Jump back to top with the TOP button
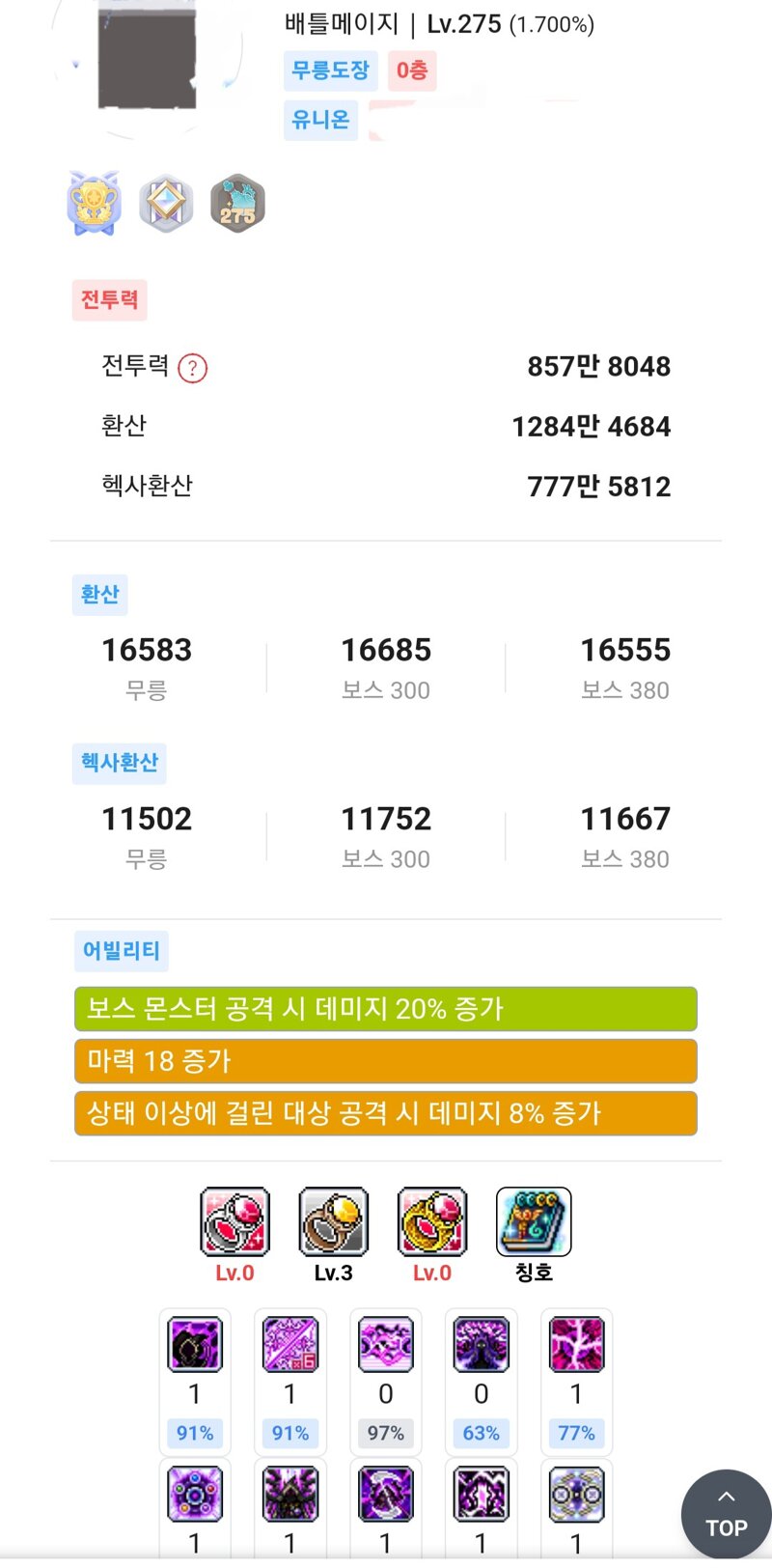772x1568 pixels. coord(726,1514)
